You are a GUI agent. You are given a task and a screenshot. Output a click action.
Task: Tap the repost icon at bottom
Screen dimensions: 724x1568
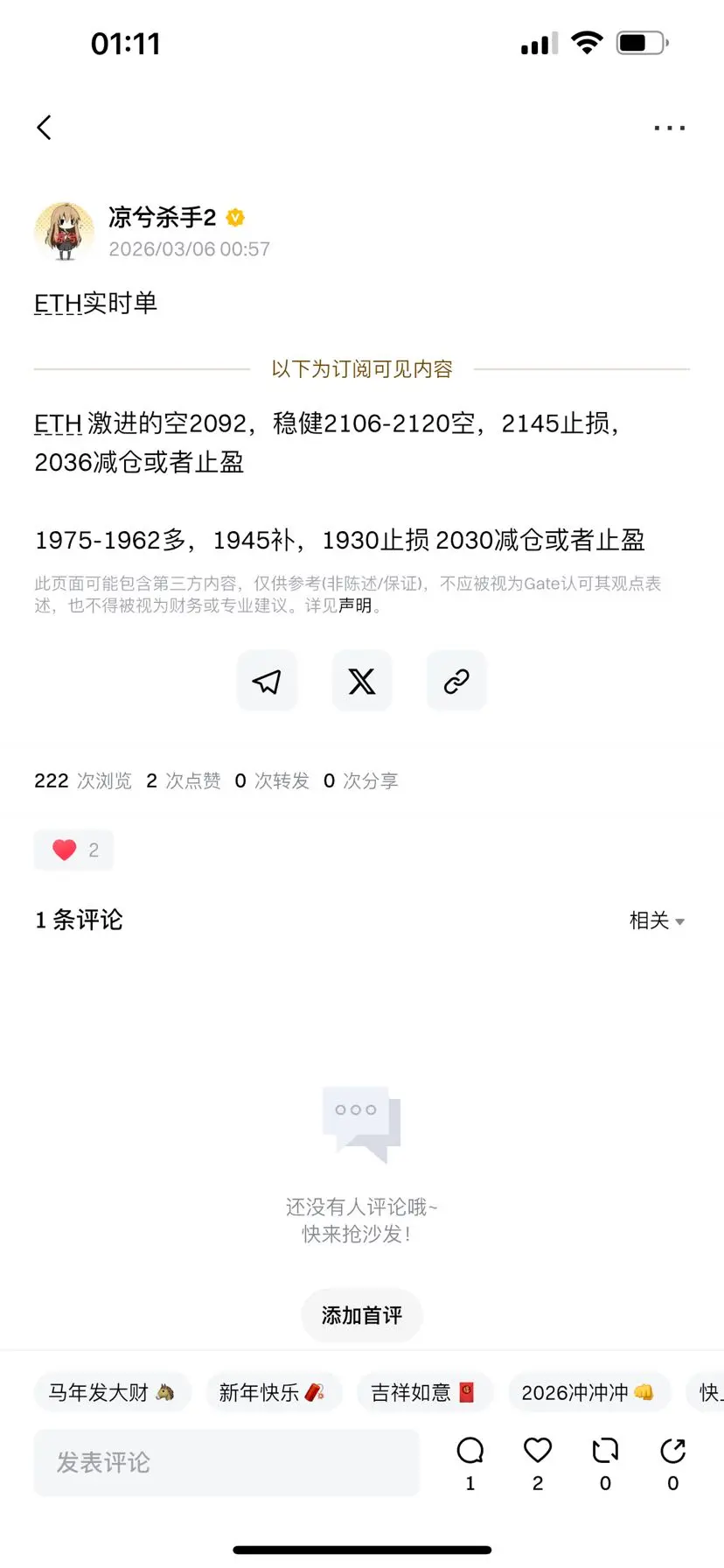604,1451
